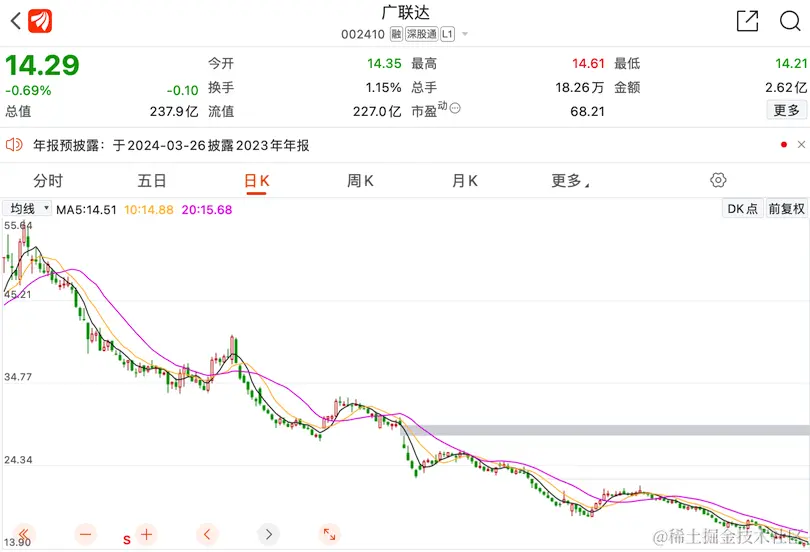Select the 日K chart tab

(257, 181)
